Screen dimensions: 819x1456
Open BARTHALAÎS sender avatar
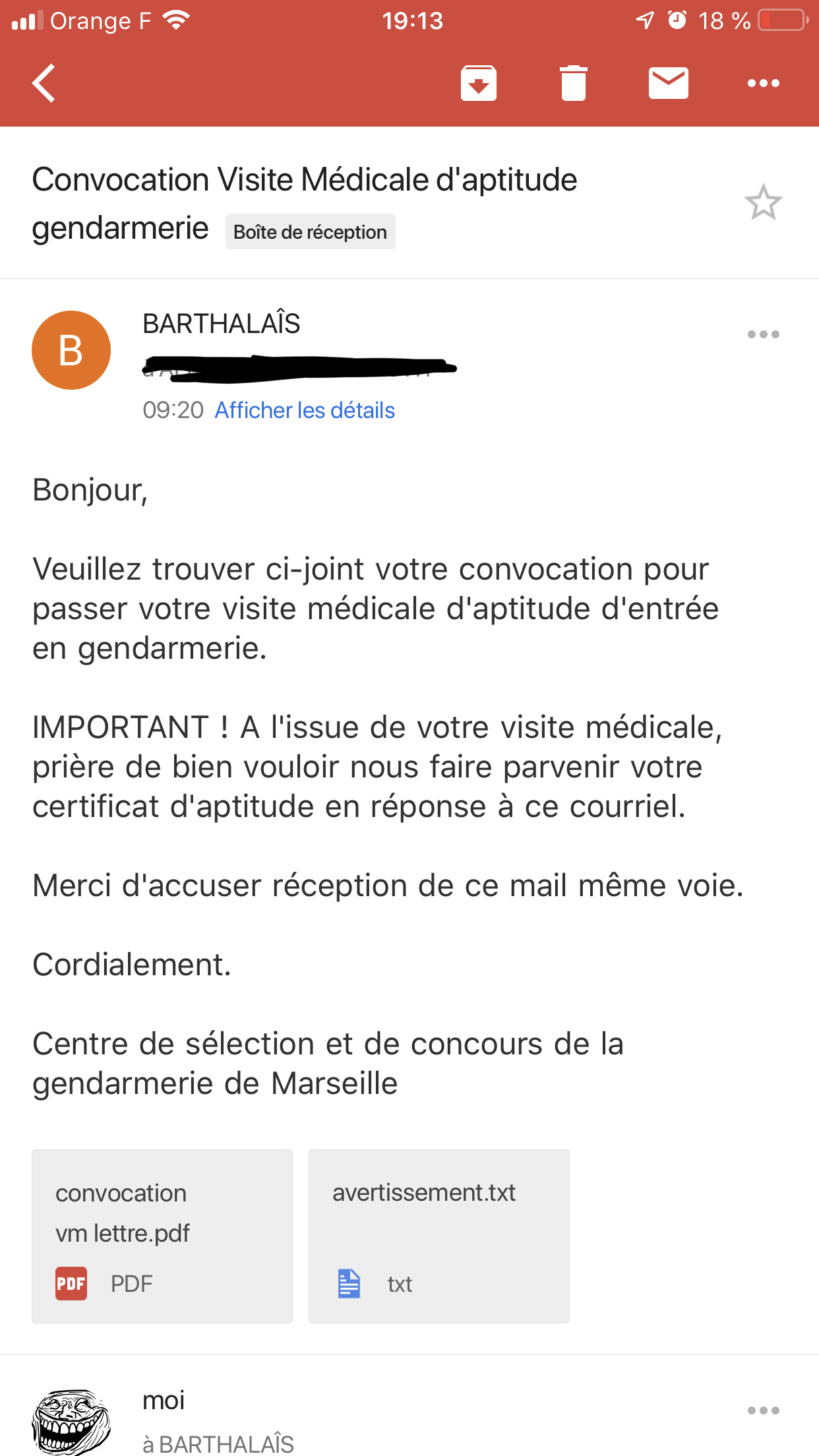pyautogui.click(x=71, y=350)
